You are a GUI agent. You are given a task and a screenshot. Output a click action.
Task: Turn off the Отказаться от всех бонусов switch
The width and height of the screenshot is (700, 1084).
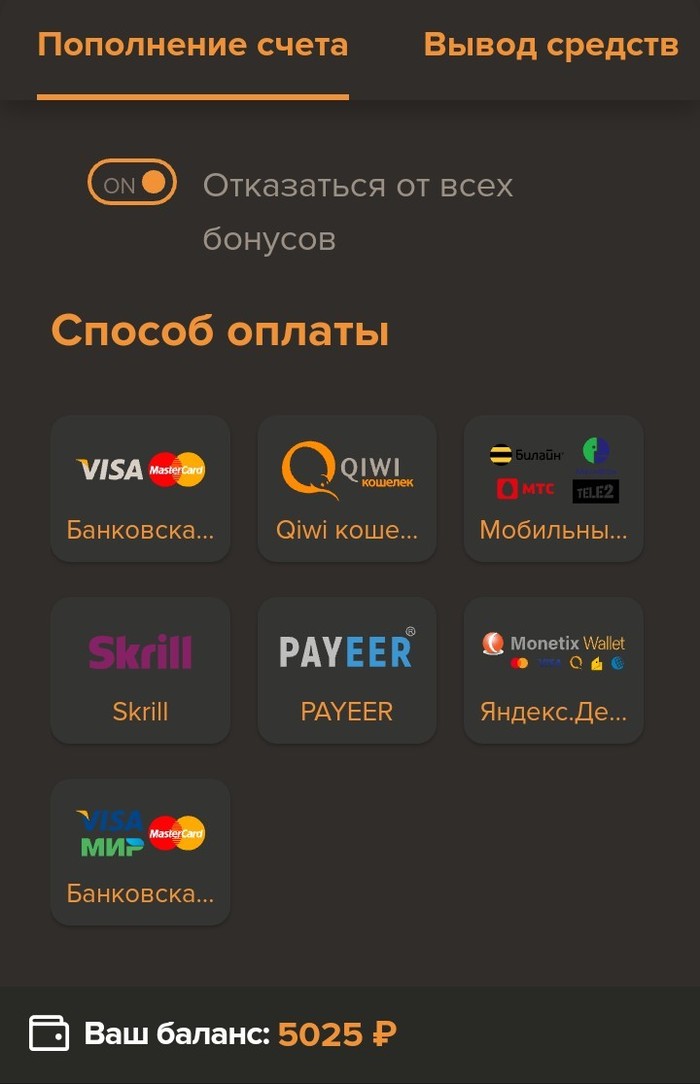click(132, 184)
